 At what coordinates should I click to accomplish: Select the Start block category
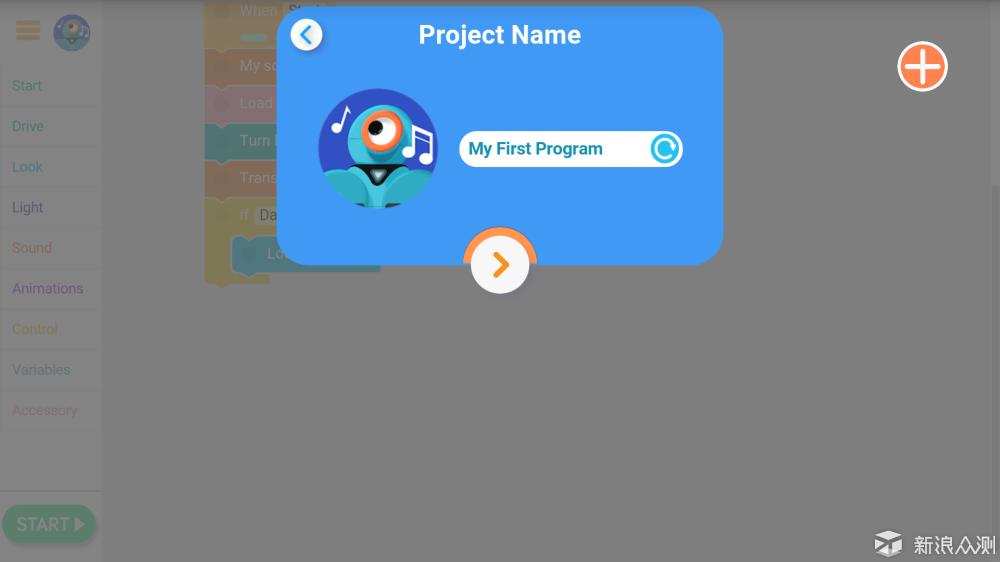tap(28, 85)
